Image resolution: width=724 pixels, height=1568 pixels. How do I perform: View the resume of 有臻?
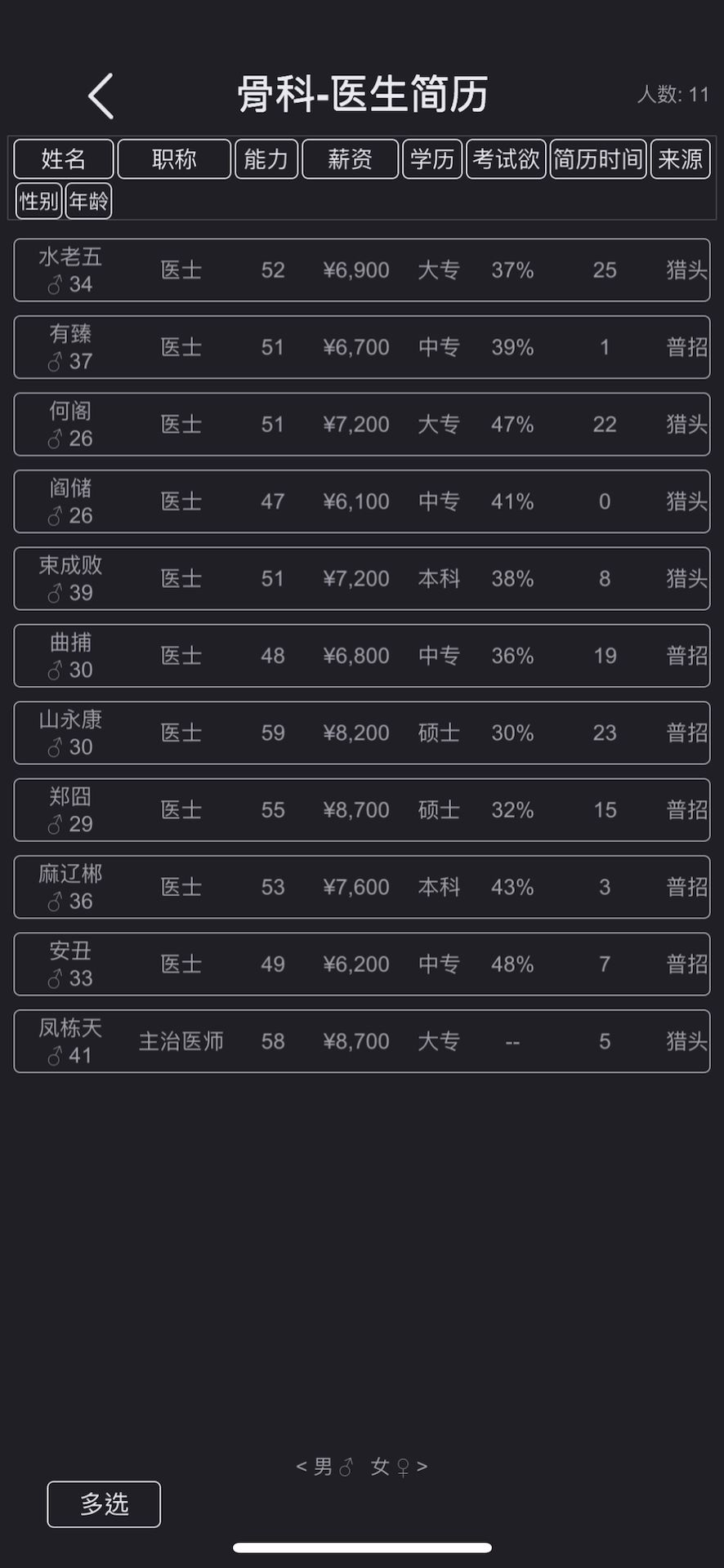[x=361, y=347]
